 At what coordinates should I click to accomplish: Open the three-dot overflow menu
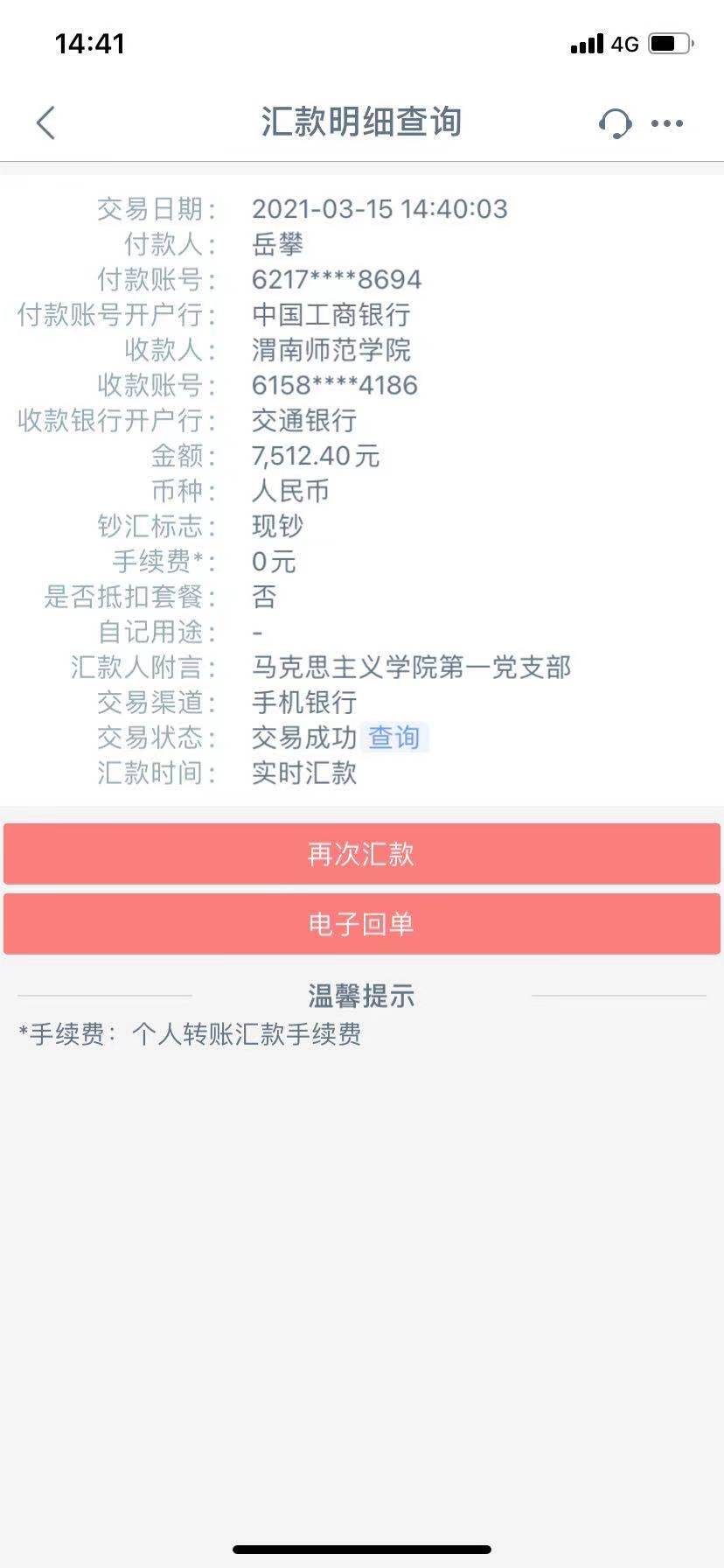click(x=667, y=123)
